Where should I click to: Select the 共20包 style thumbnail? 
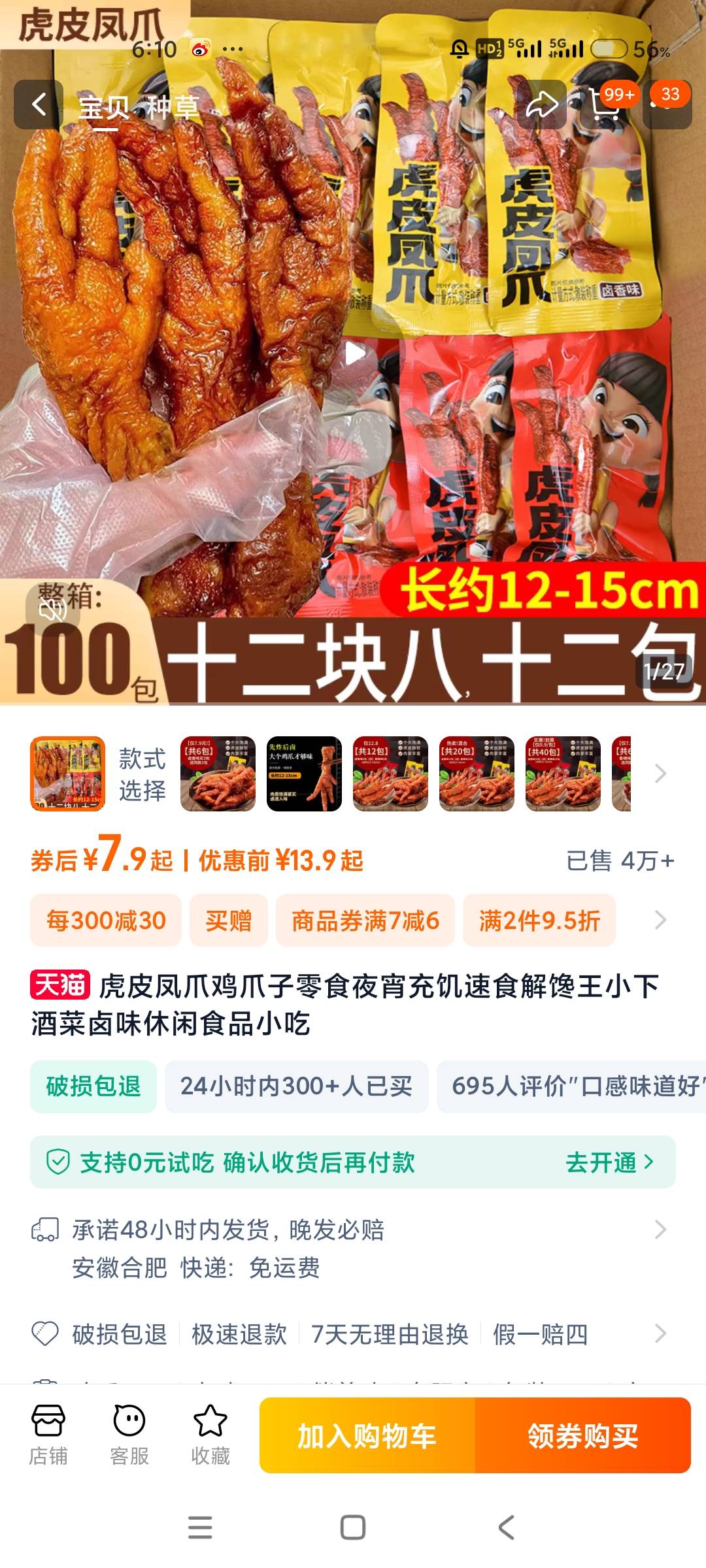(477, 774)
